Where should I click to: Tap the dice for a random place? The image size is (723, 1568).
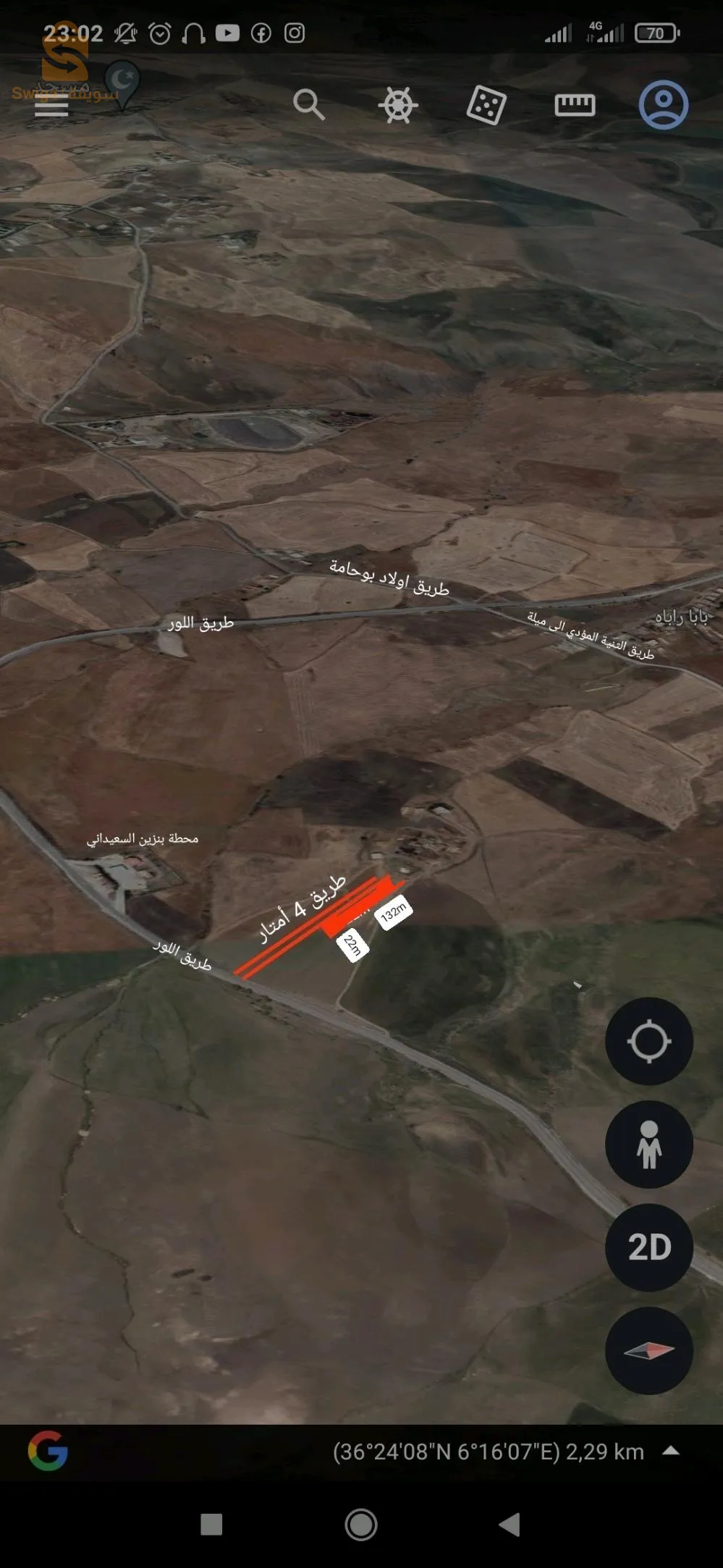pyautogui.click(x=486, y=105)
